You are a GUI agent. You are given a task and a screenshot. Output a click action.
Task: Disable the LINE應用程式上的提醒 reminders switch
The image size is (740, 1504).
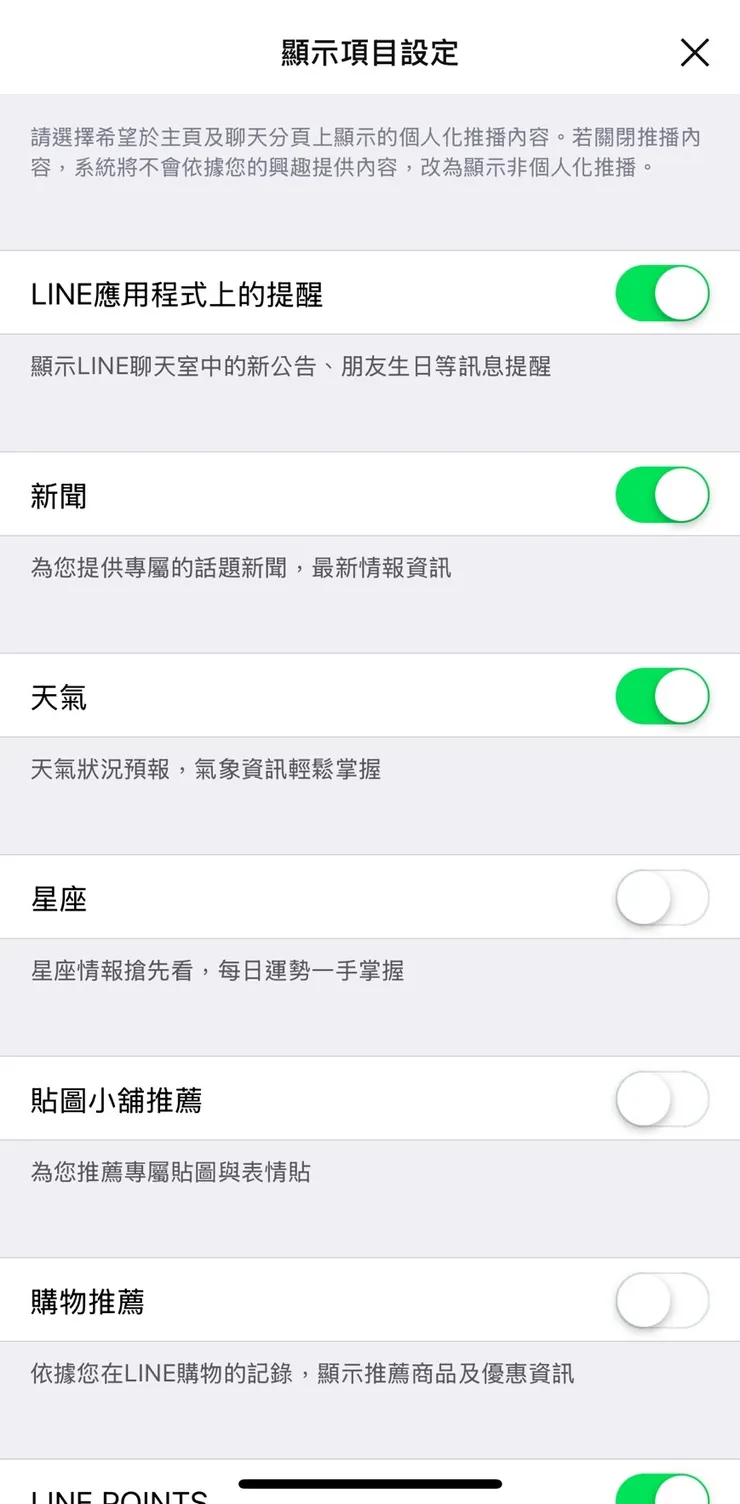(663, 292)
